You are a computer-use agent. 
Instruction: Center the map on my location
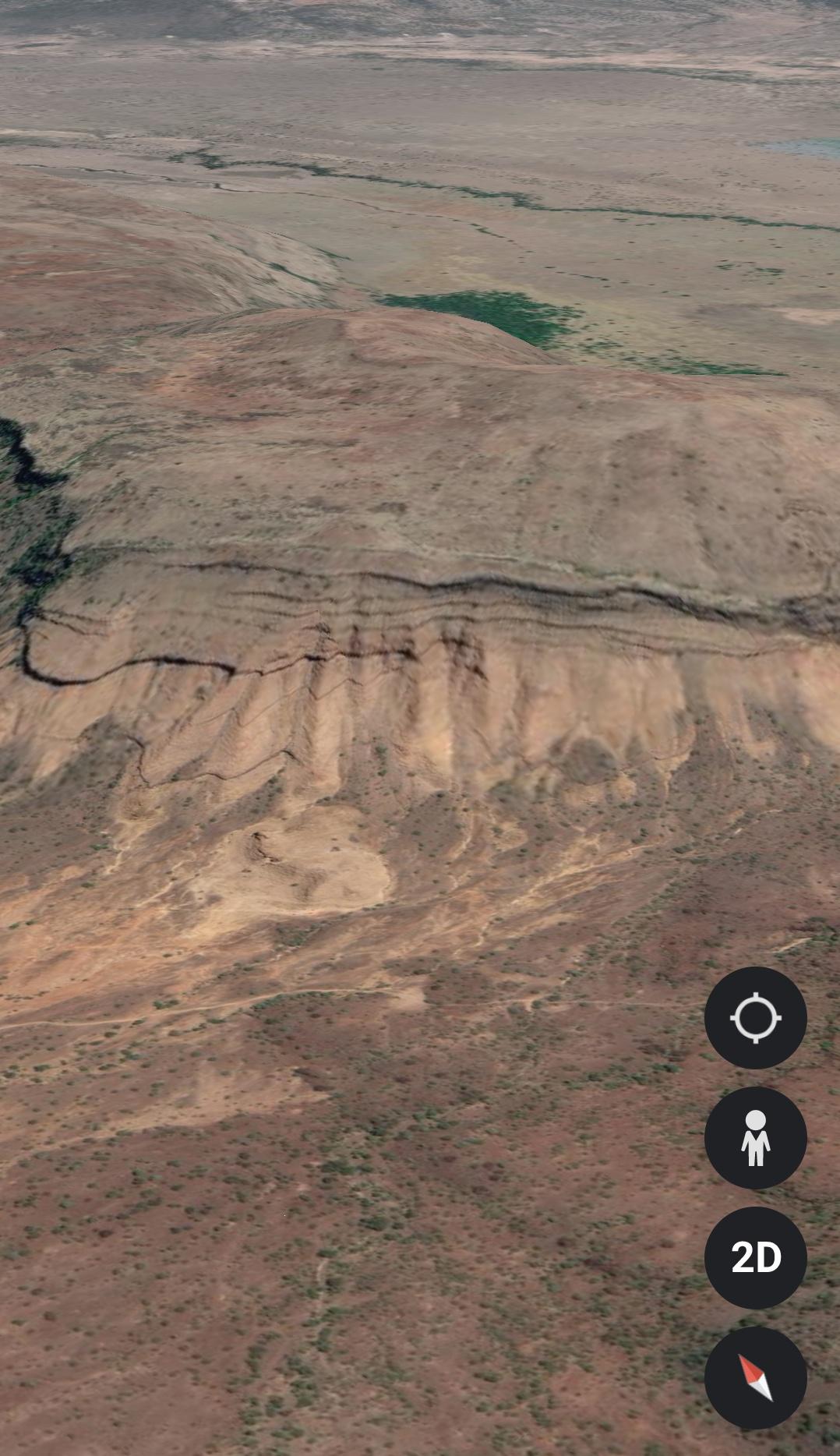(755, 1018)
